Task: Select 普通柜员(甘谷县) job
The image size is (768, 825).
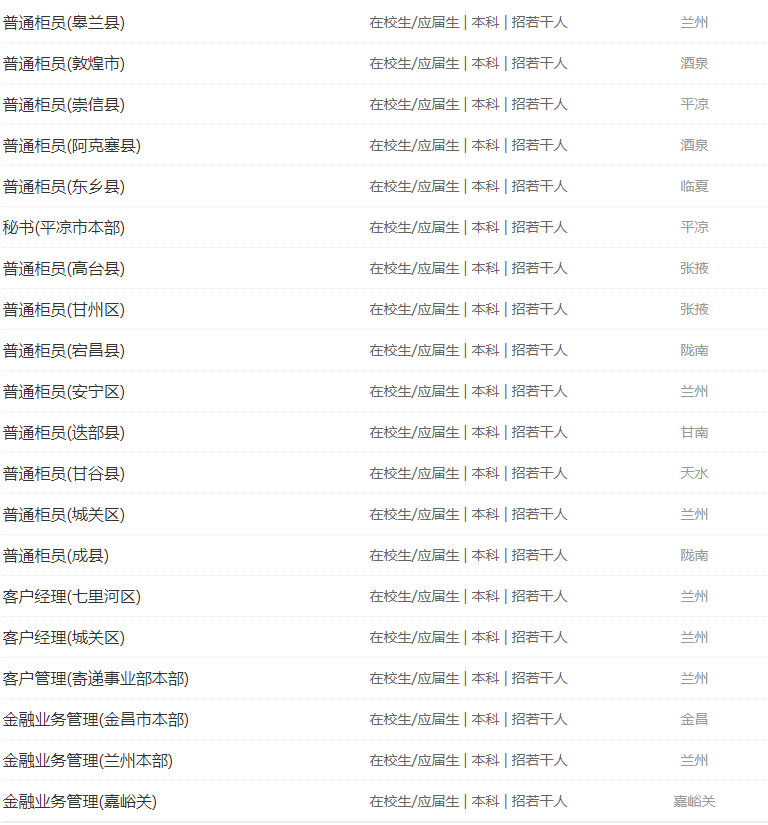Action: [64, 473]
